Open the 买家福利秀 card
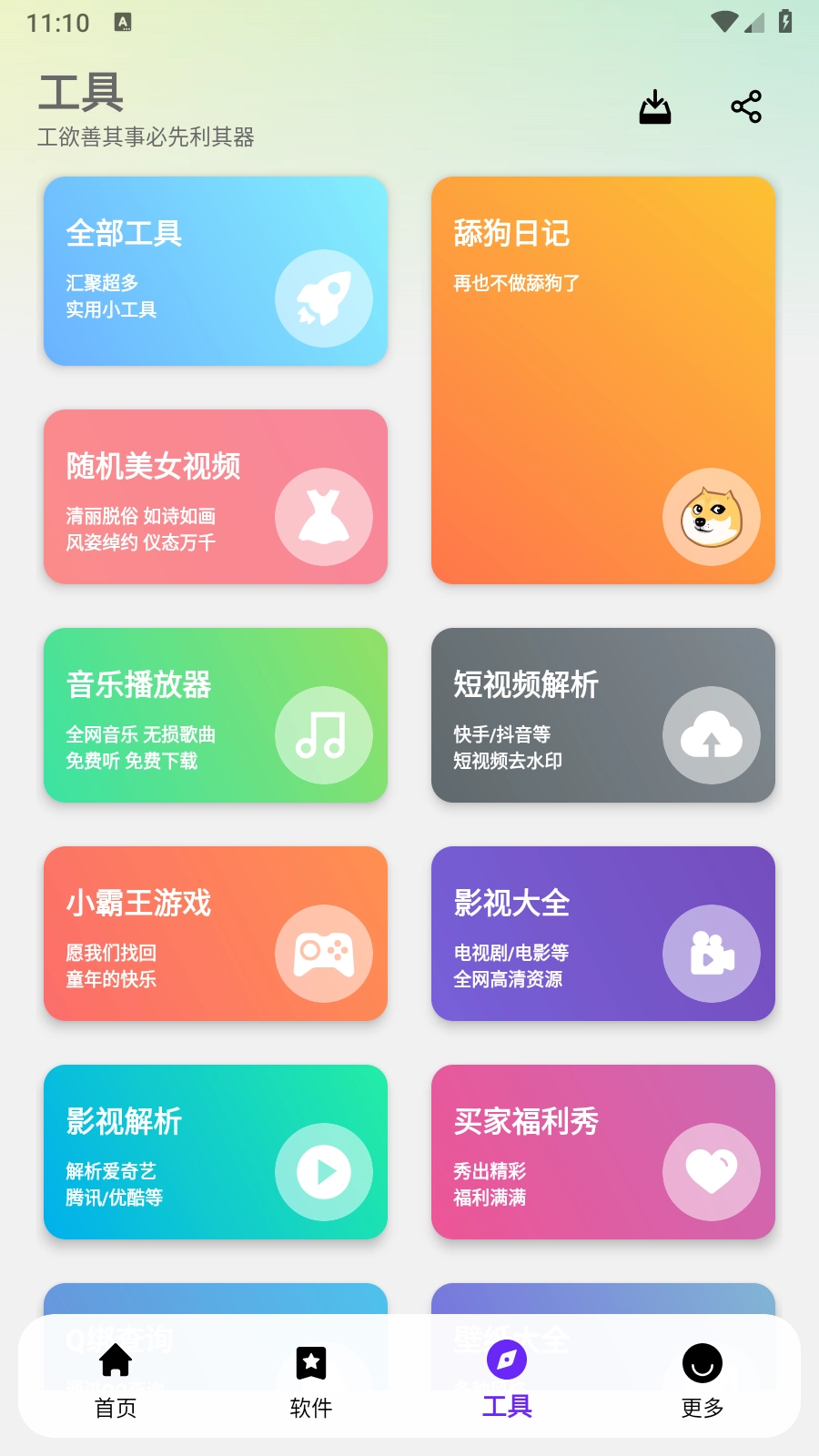819x1456 pixels. 602,1152
